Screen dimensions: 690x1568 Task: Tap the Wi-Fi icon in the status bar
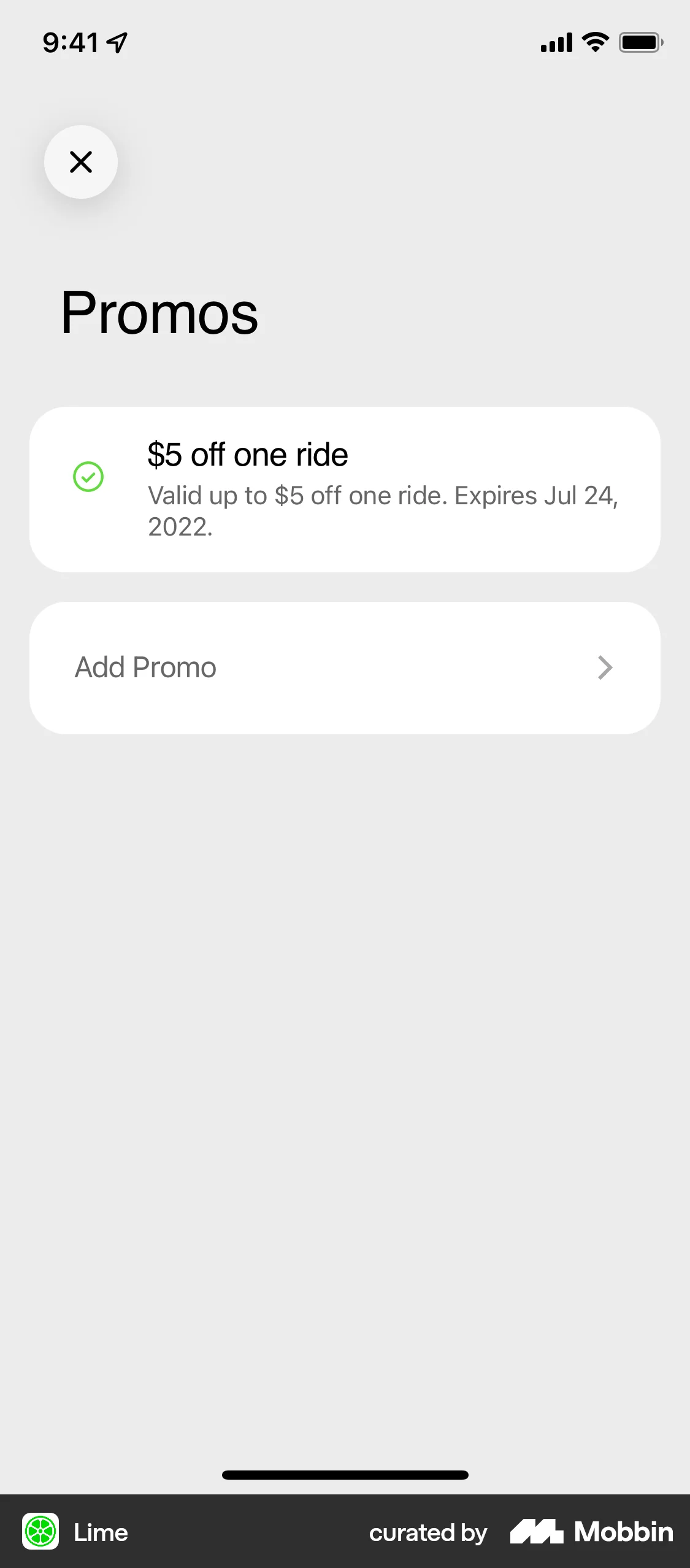tap(592, 42)
